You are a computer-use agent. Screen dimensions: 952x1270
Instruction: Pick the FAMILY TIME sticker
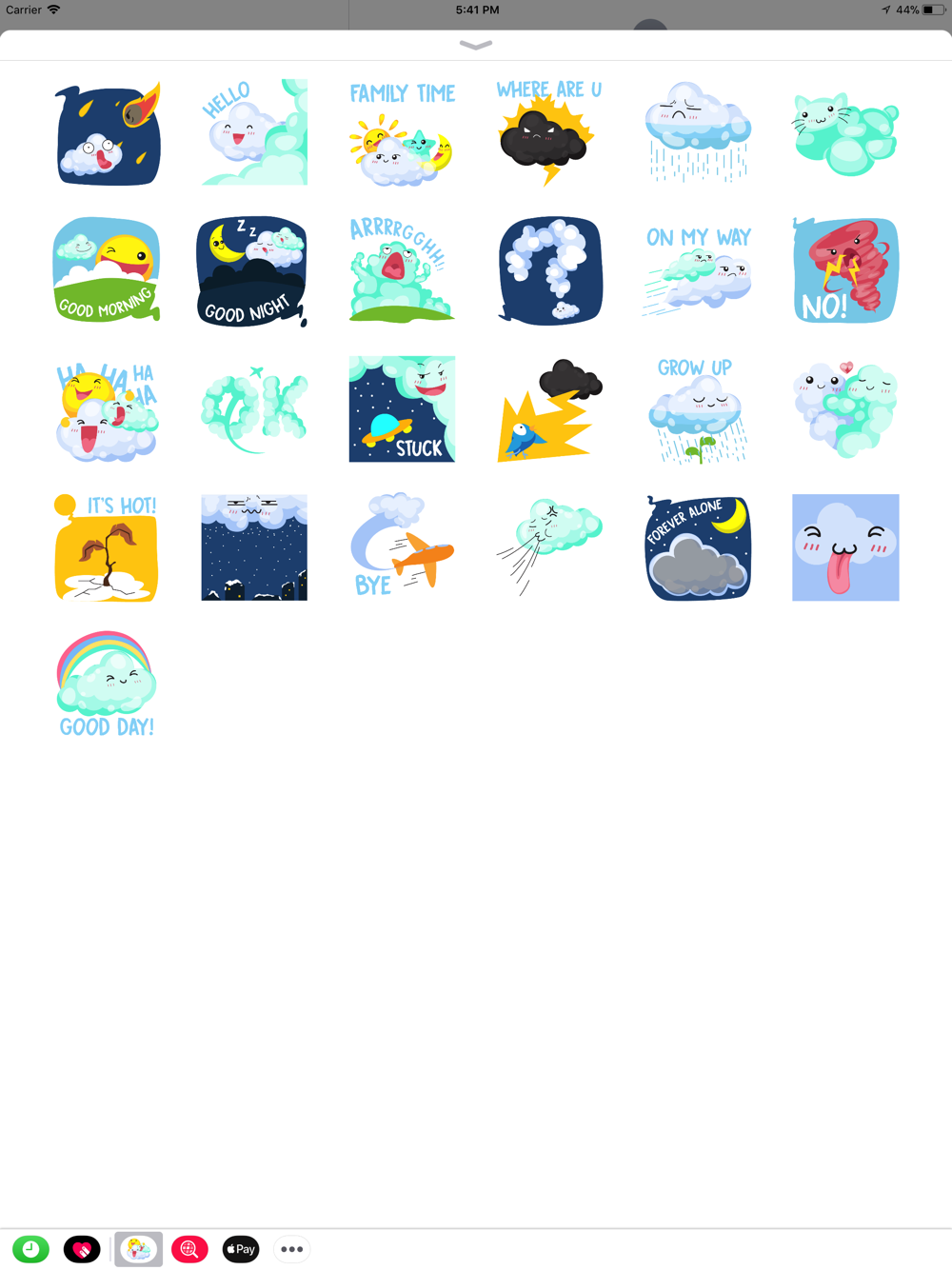click(x=402, y=132)
